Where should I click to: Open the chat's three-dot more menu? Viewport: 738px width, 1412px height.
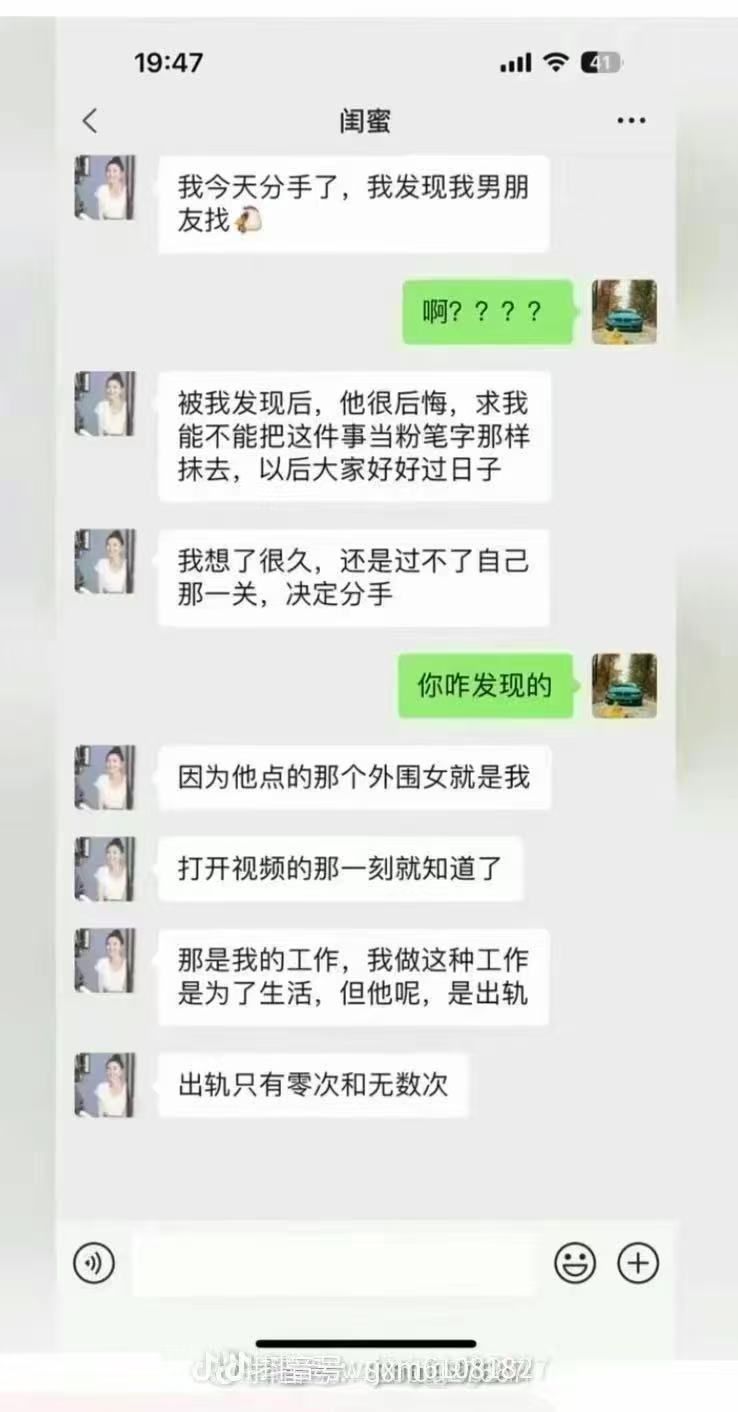(631, 121)
